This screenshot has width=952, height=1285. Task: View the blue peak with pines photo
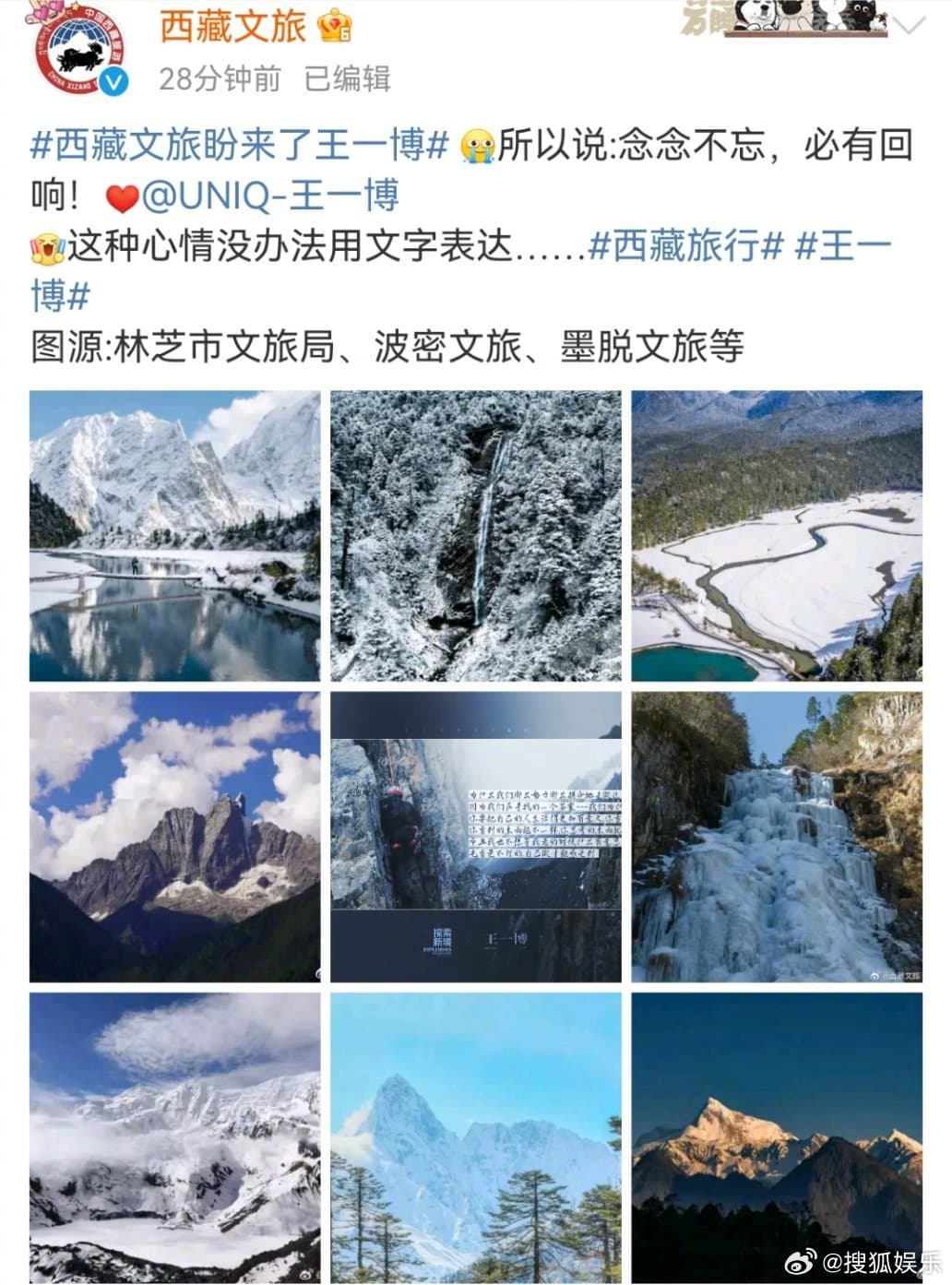click(x=476, y=1137)
